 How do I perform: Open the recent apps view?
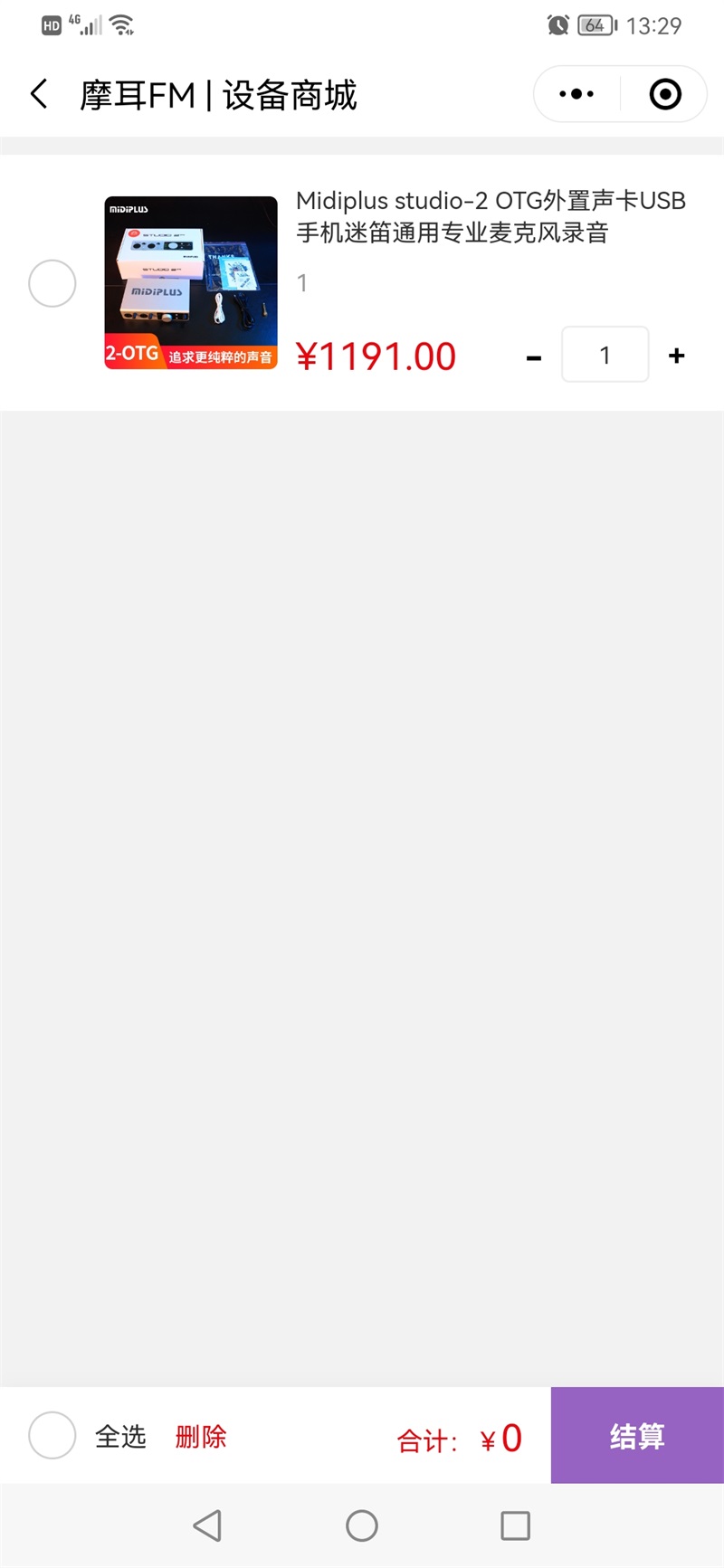[515, 1525]
